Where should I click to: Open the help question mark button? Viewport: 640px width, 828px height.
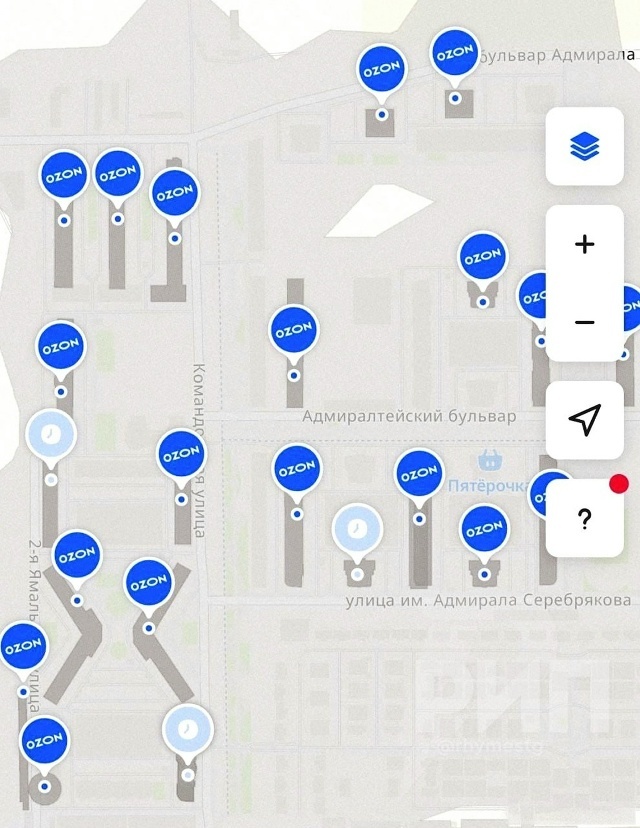pyautogui.click(x=585, y=518)
